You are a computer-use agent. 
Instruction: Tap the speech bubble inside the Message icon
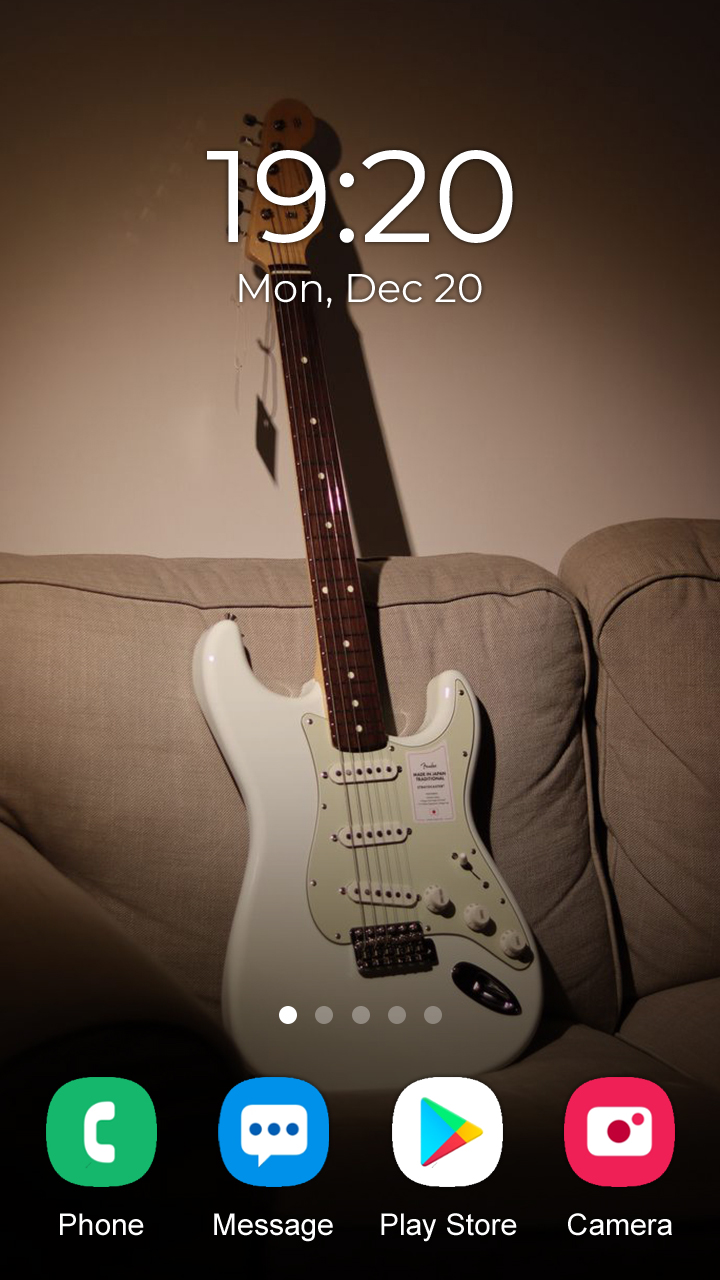274,1128
